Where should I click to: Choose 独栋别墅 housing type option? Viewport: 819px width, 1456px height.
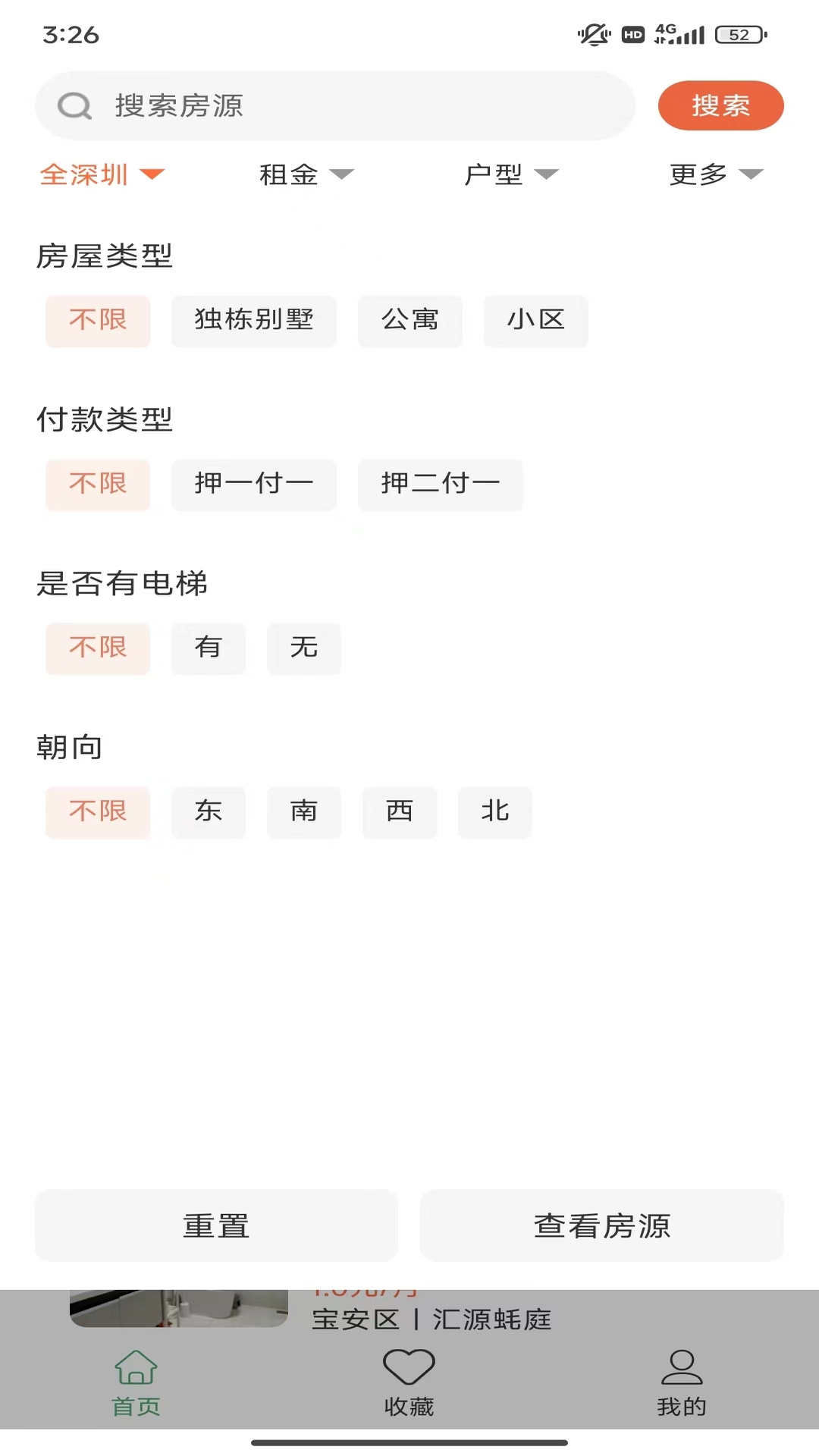click(253, 321)
